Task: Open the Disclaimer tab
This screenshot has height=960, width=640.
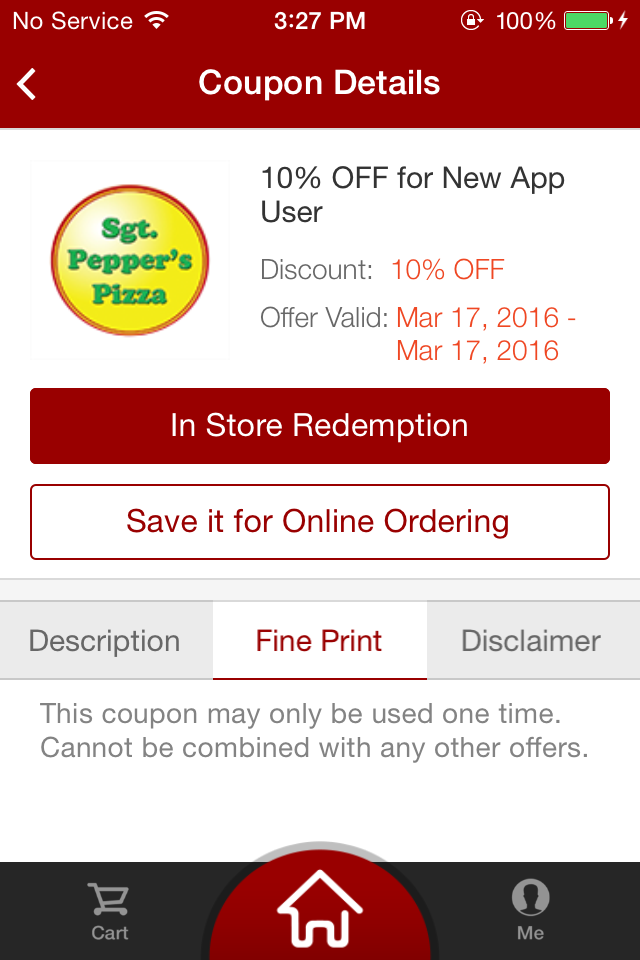Action: [531, 641]
